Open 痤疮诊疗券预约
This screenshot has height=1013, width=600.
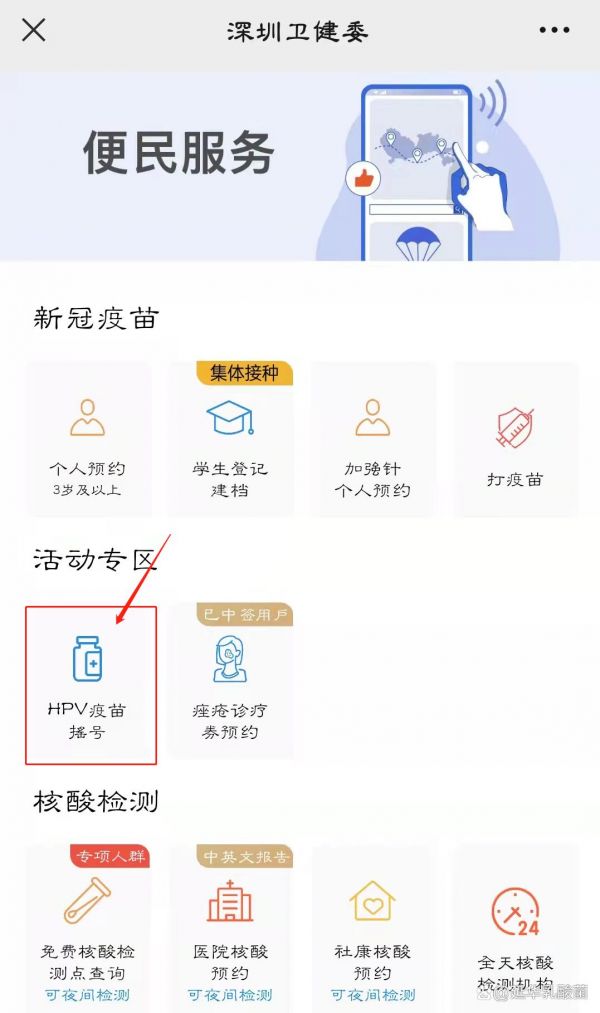231,684
